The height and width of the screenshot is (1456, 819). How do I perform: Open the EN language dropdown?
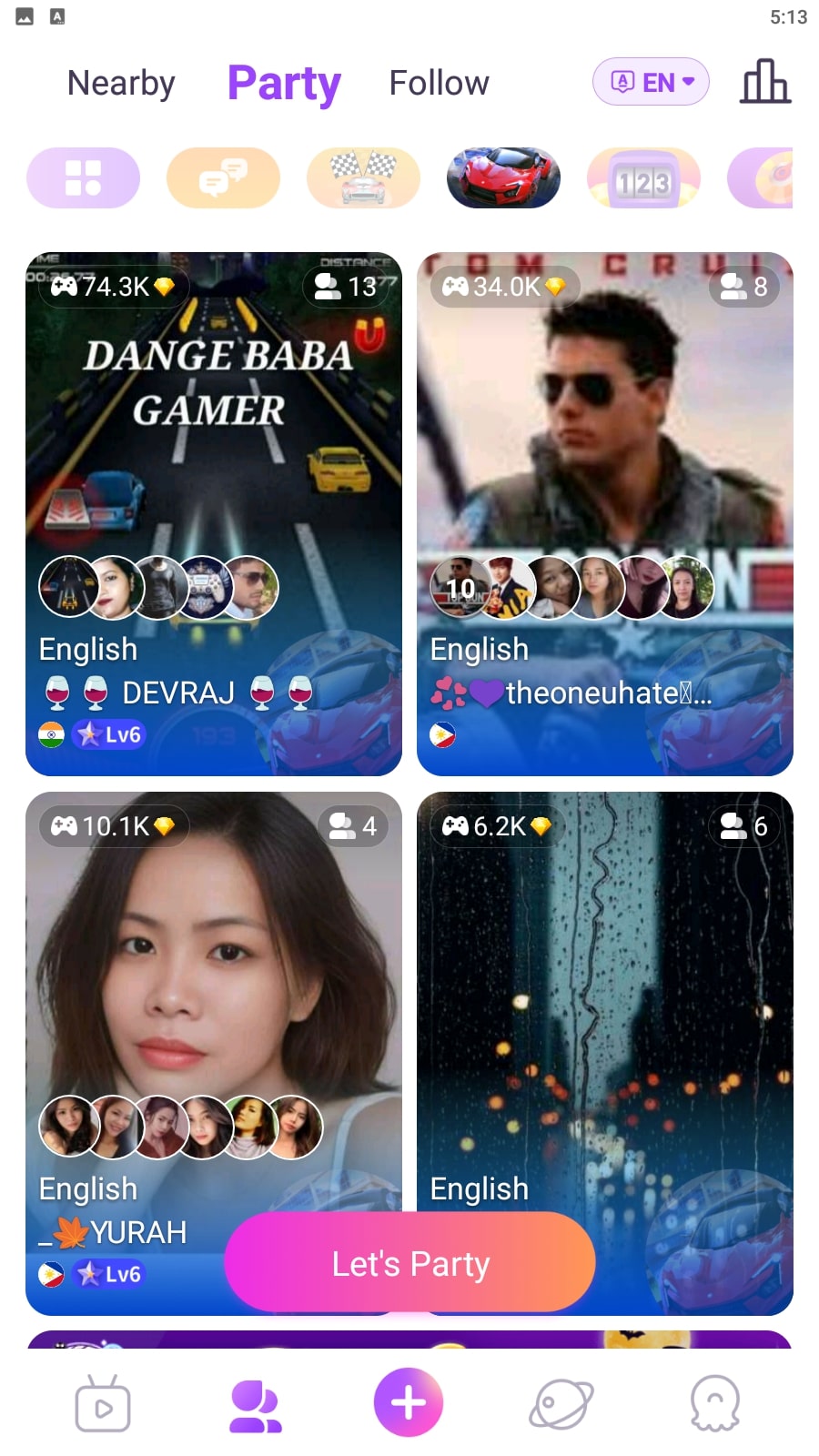point(651,82)
